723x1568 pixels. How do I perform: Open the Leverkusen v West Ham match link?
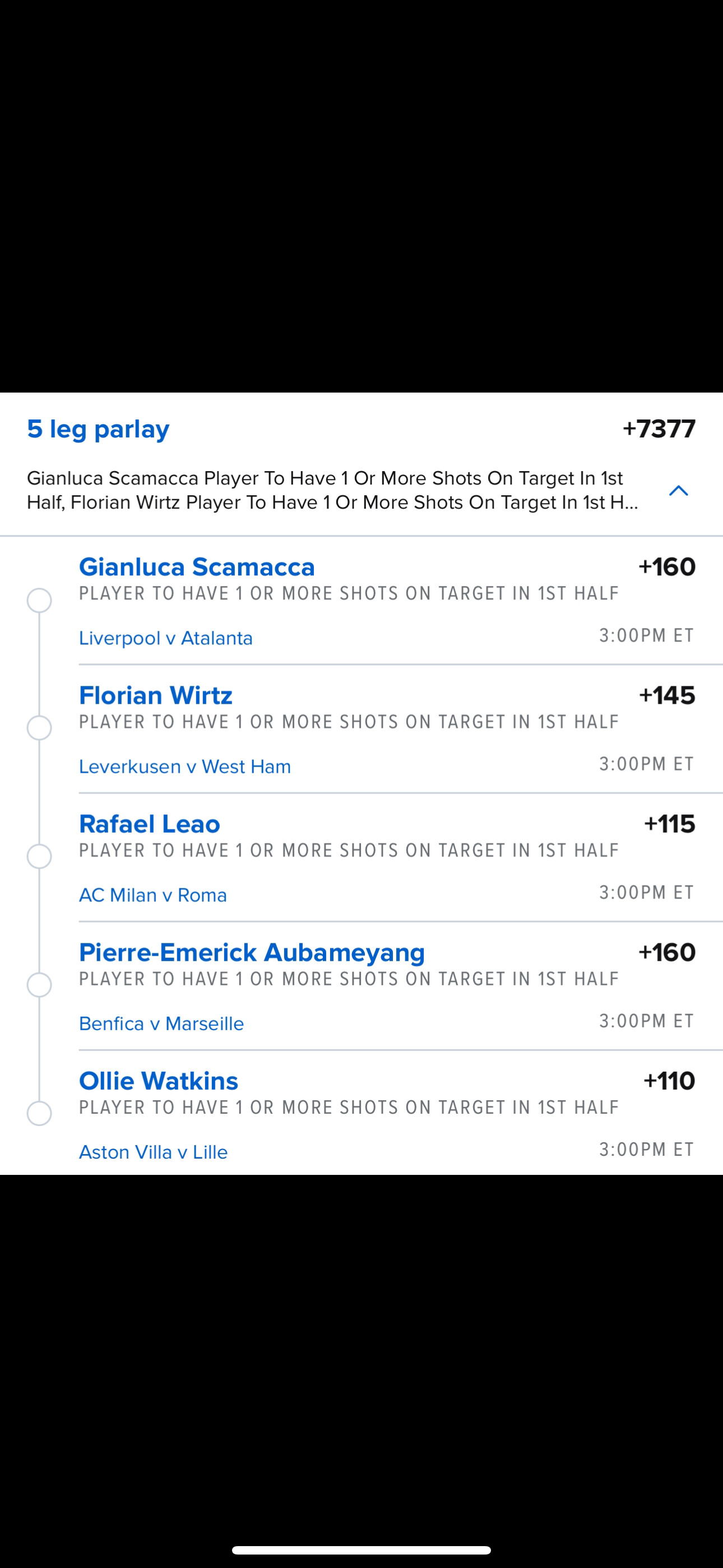(184, 767)
